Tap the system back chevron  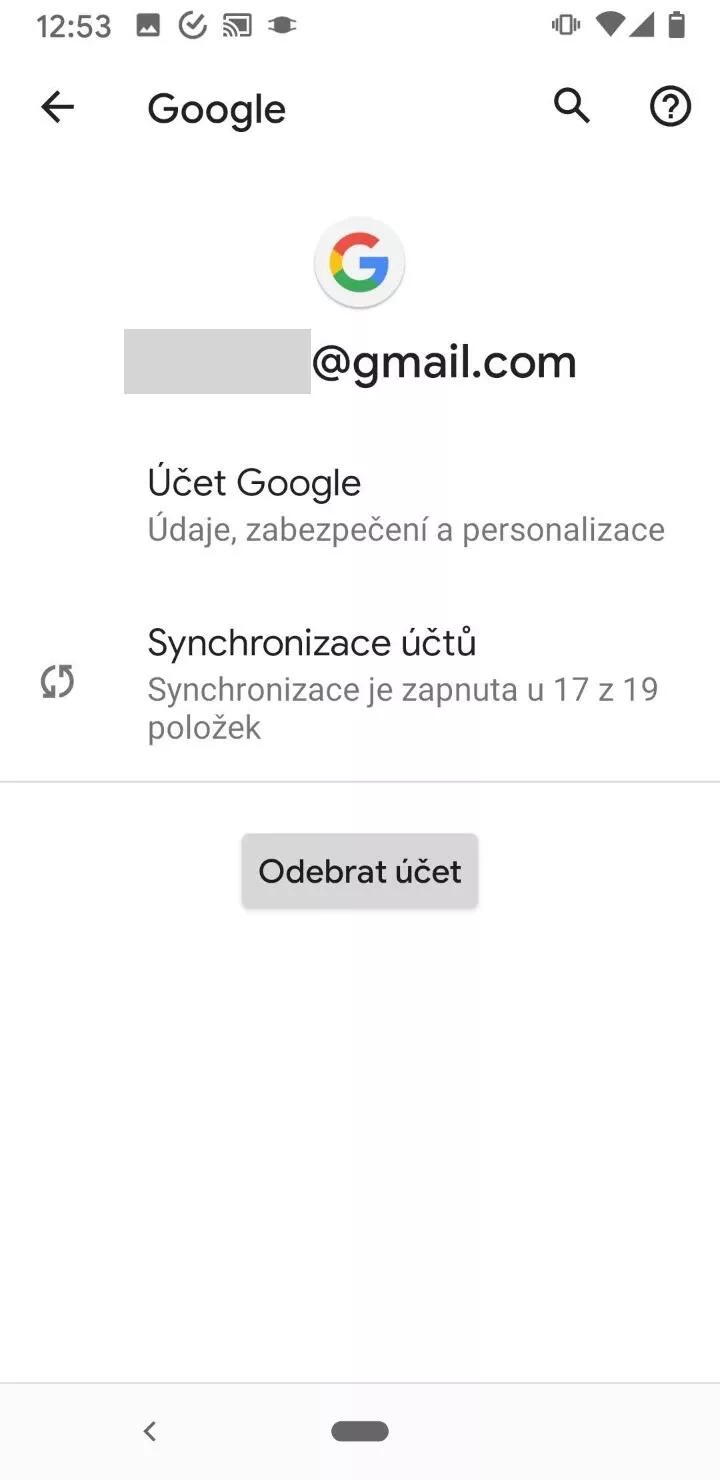coord(150,1431)
